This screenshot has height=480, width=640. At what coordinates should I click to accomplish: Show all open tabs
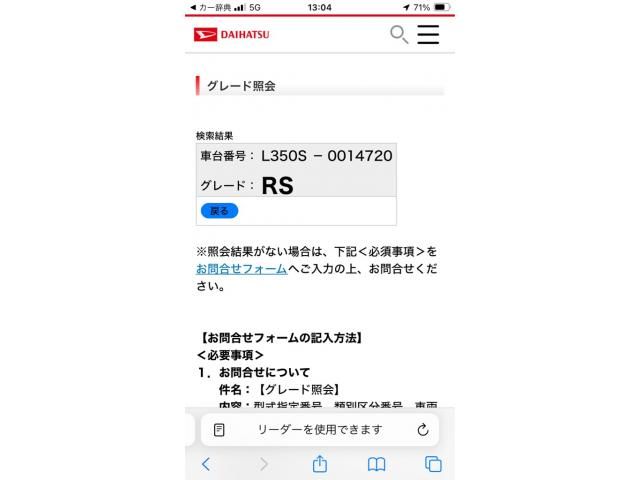433,464
